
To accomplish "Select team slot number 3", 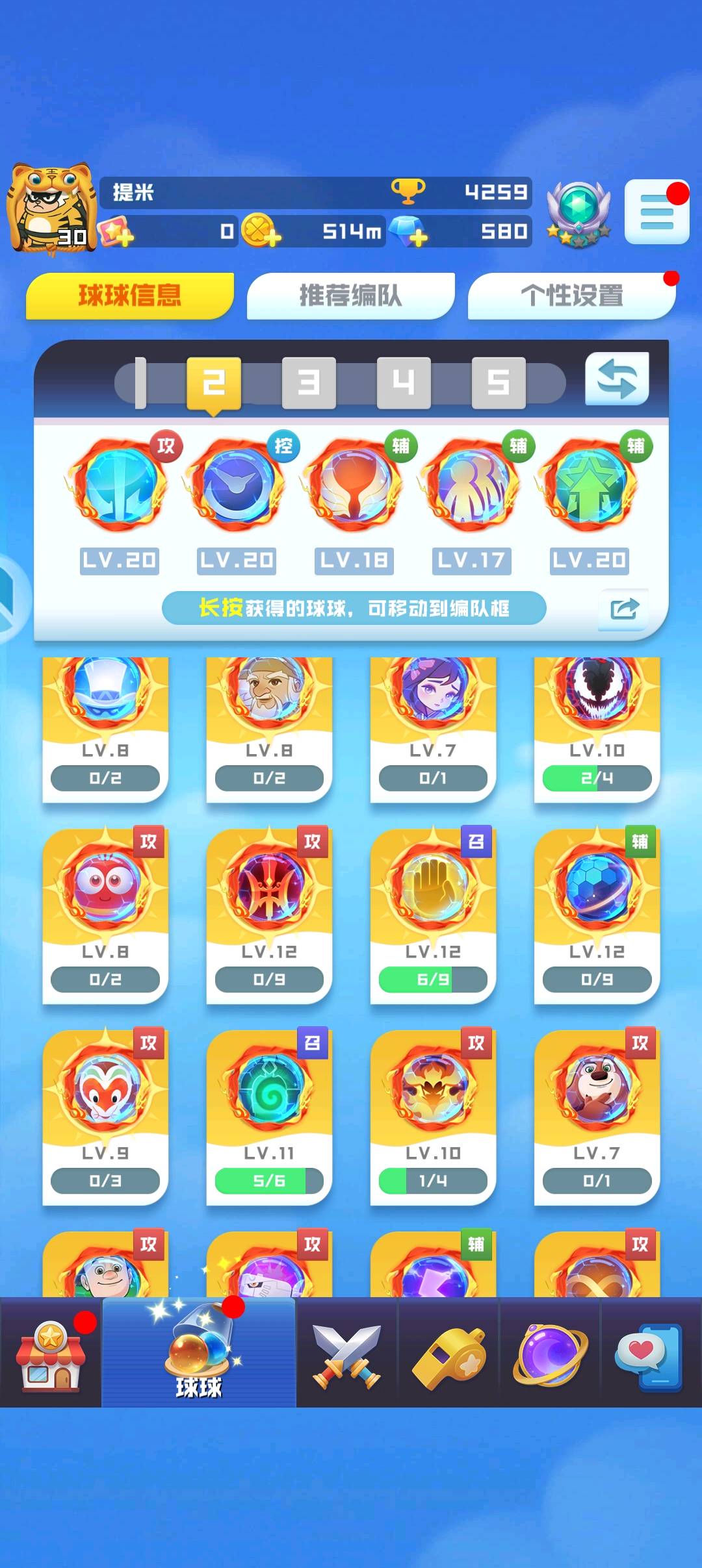I will [x=309, y=383].
